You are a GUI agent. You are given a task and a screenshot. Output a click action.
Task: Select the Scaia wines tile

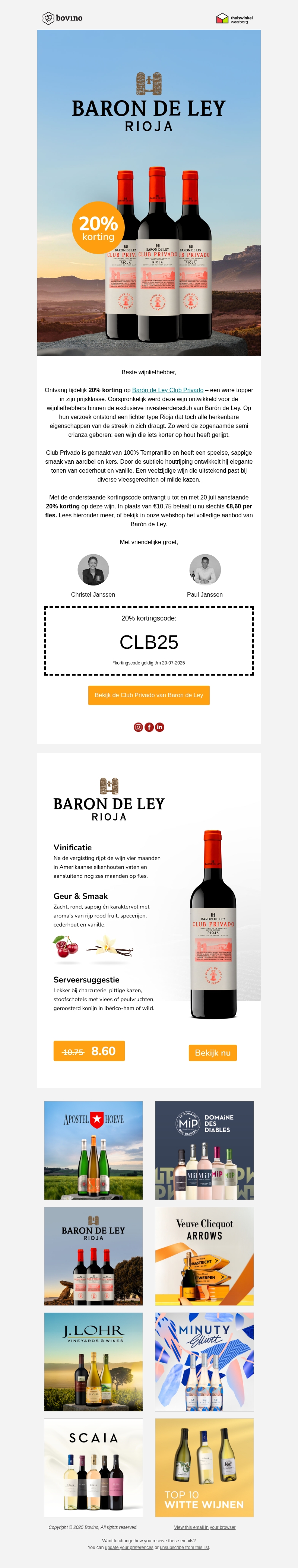point(93,1467)
